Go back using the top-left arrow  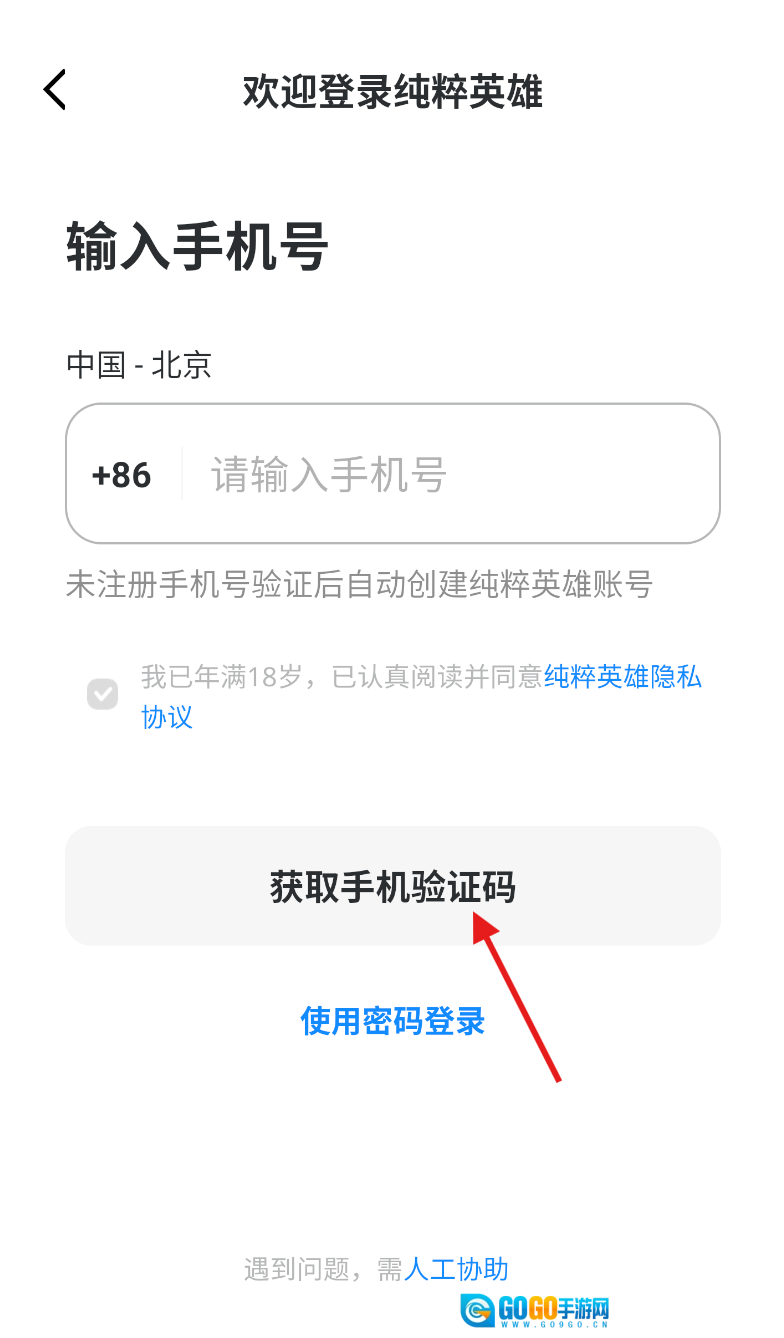(55, 90)
